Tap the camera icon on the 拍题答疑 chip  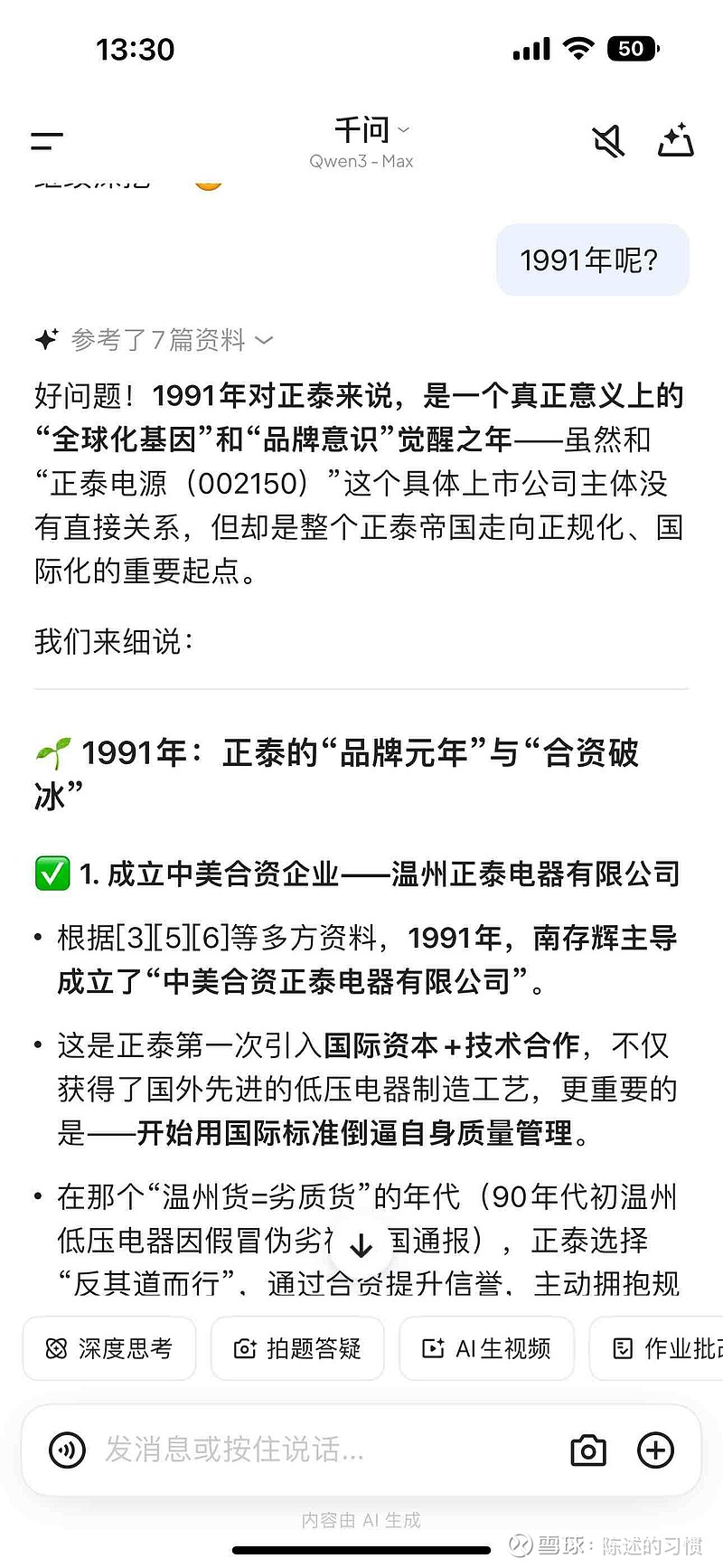coord(244,1348)
